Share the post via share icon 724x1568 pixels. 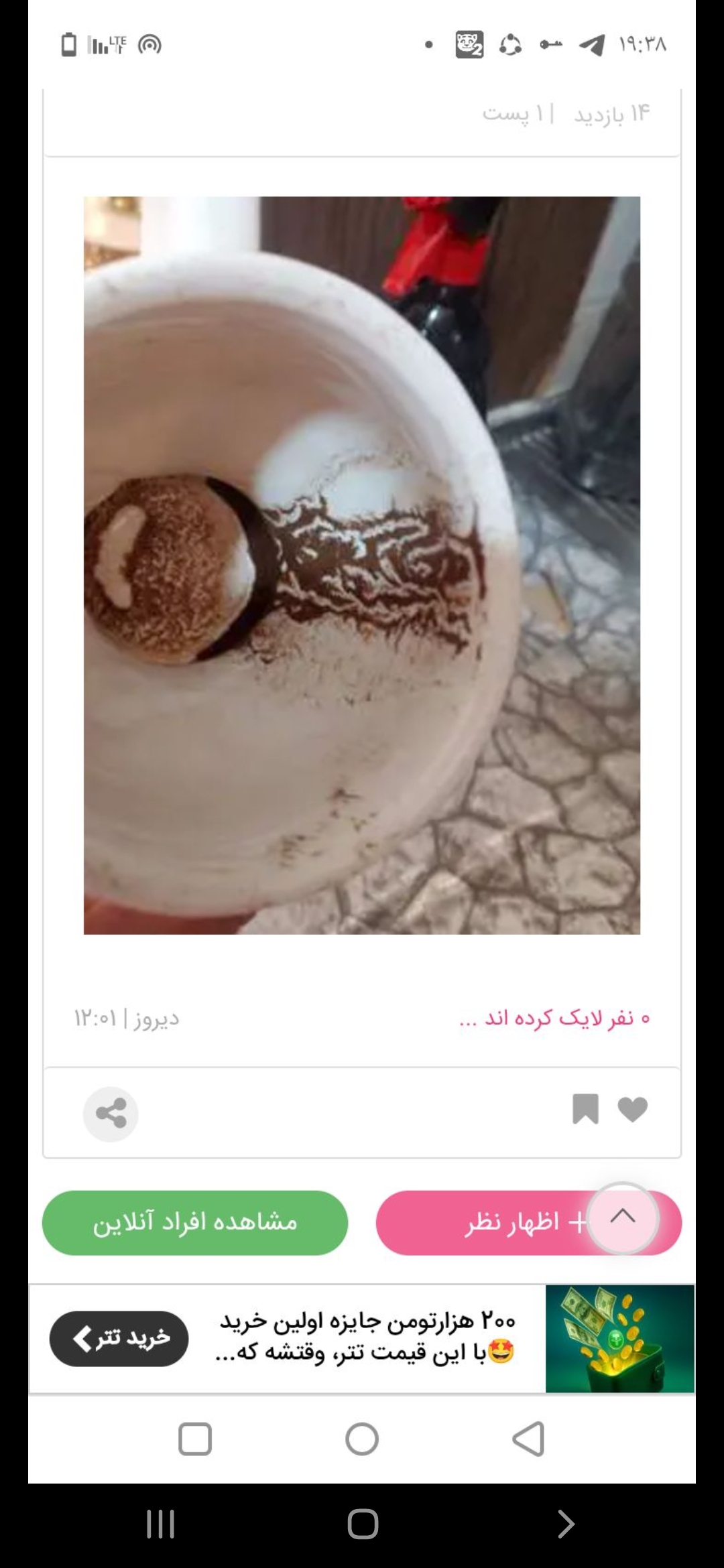click(x=111, y=1114)
